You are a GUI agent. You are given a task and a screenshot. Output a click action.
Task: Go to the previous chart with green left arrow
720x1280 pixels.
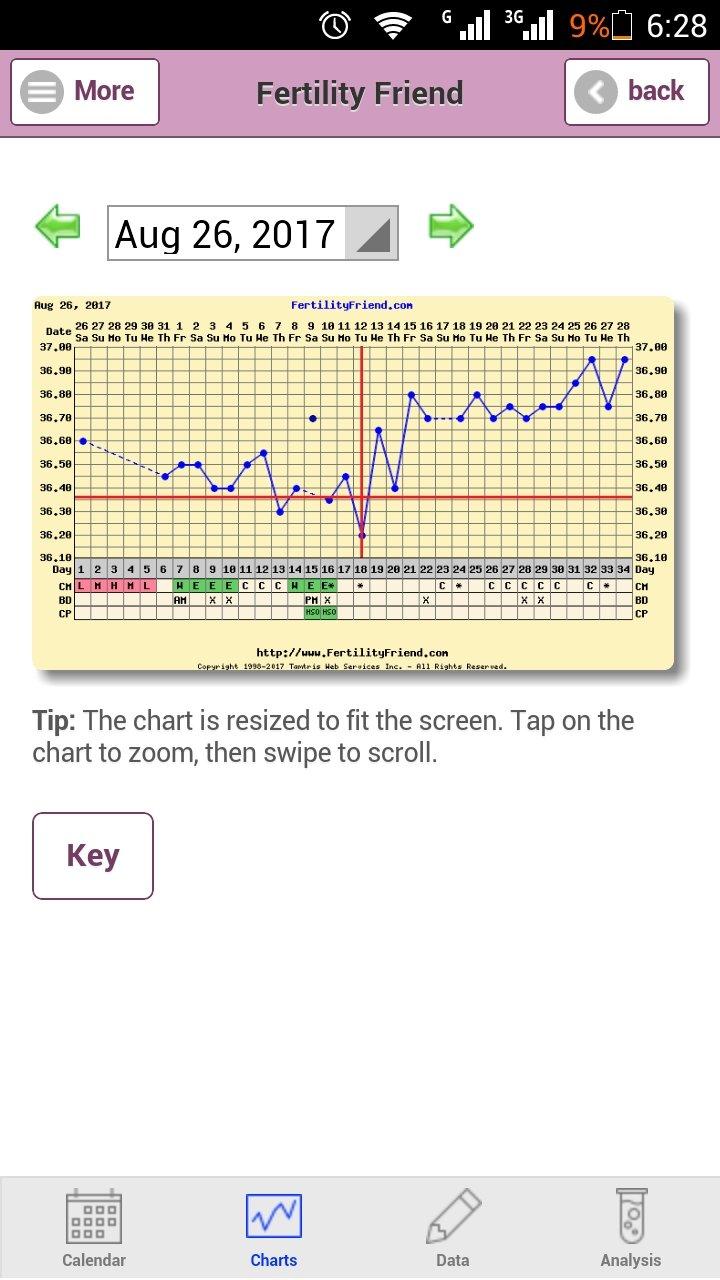point(58,227)
